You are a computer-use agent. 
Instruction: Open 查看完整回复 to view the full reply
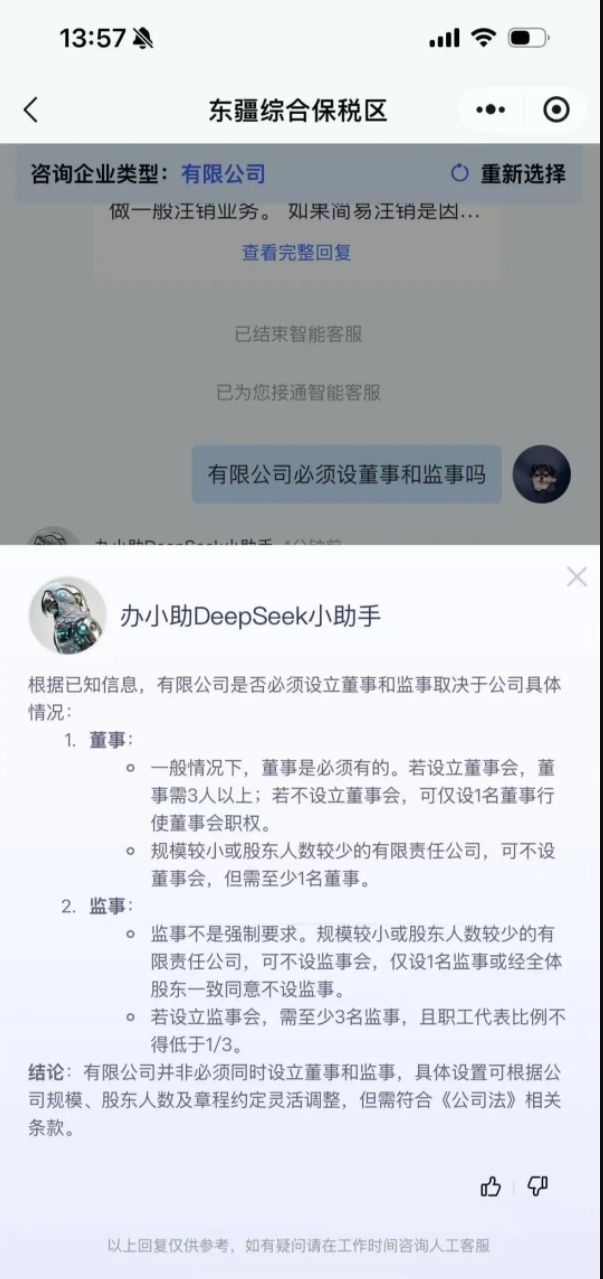(x=297, y=253)
